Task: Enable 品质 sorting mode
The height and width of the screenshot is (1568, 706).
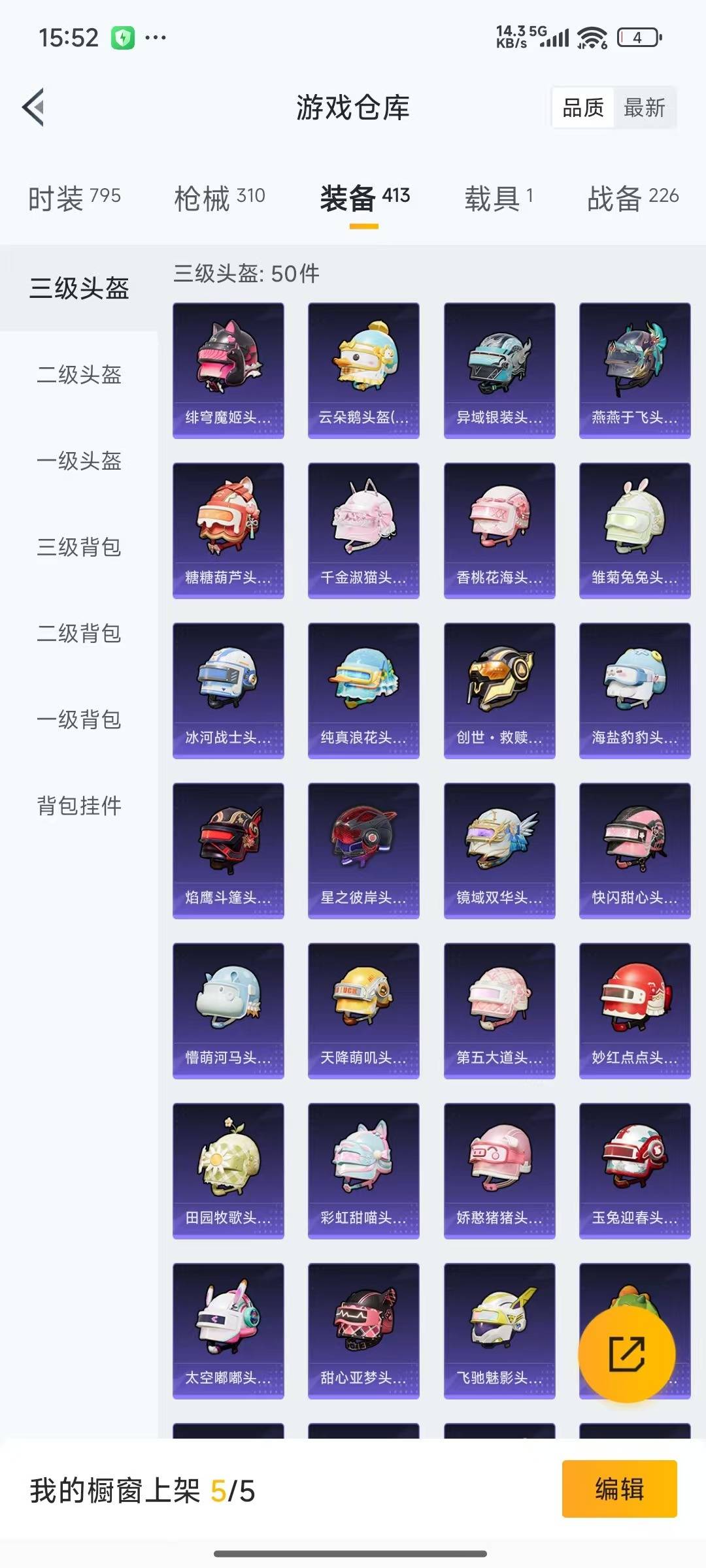Action: [584, 108]
